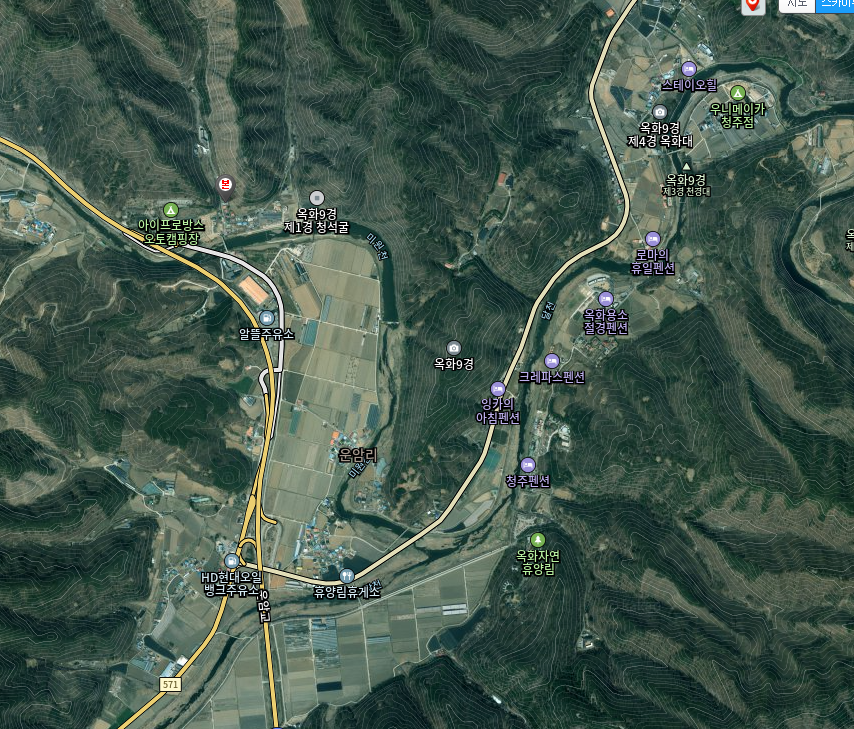The width and height of the screenshot is (854, 729).
Task: Open the 스테이오릴 lodging marker
Action: point(689,69)
